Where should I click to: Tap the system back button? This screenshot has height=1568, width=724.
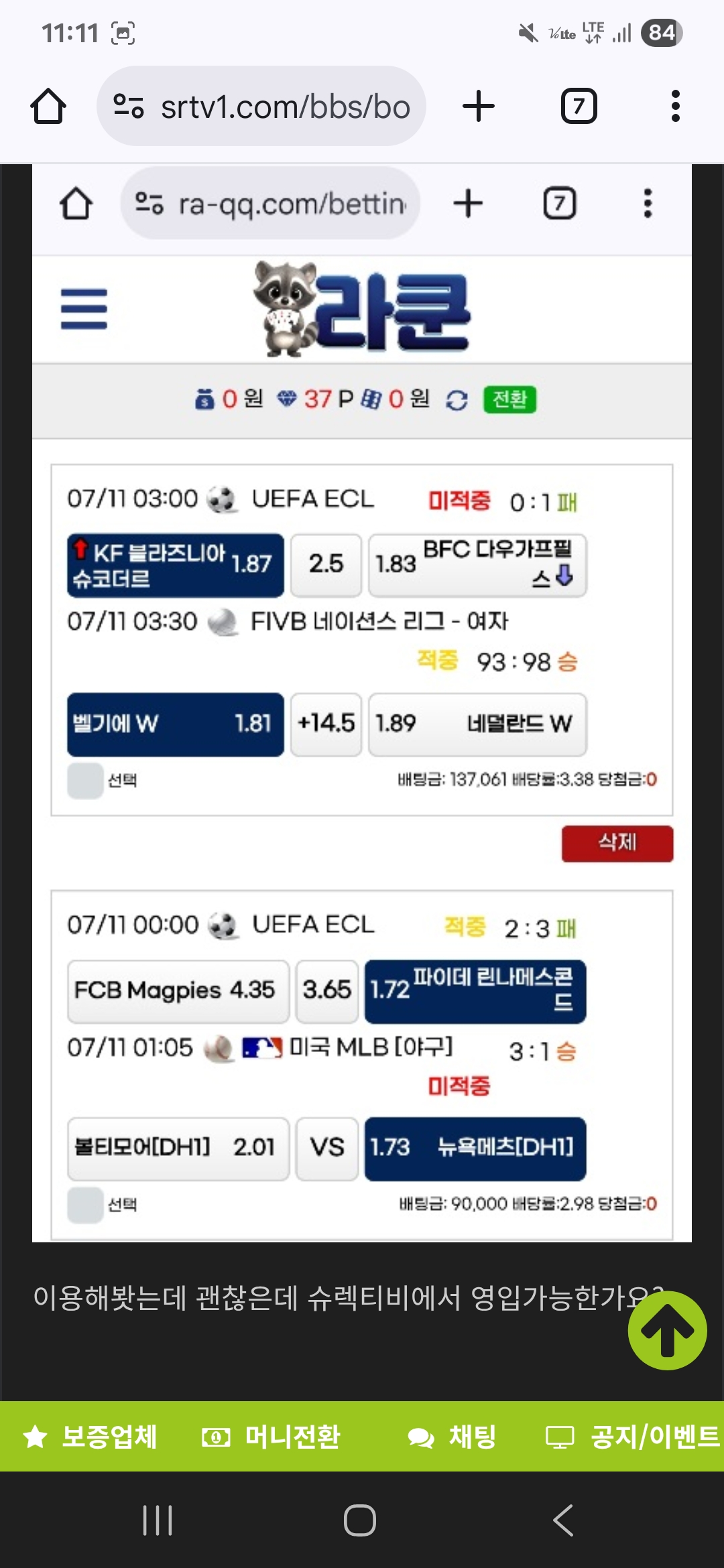(x=563, y=1520)
